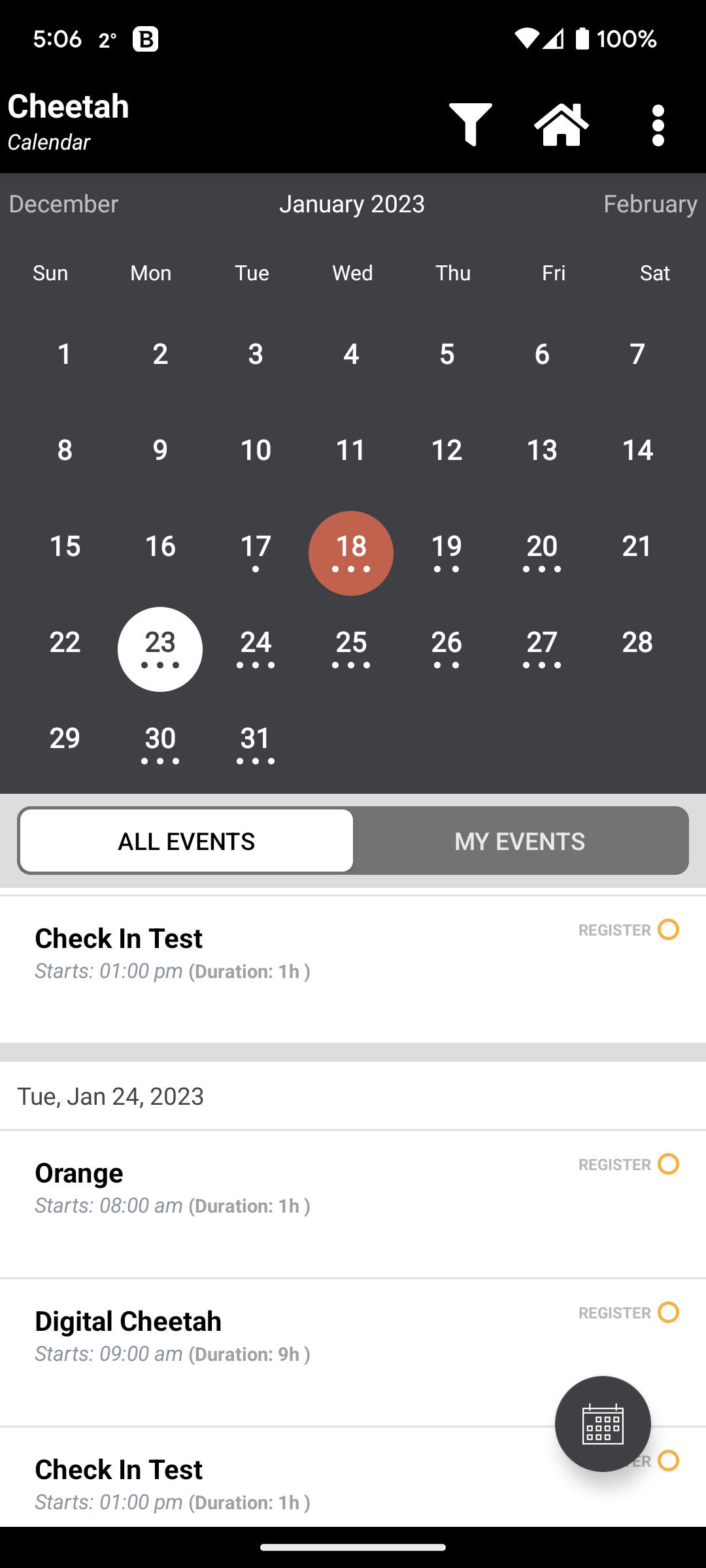Screen dimensions: 706x1568
Task: Select January 18 on the calendar
Action: coord(351,553)
